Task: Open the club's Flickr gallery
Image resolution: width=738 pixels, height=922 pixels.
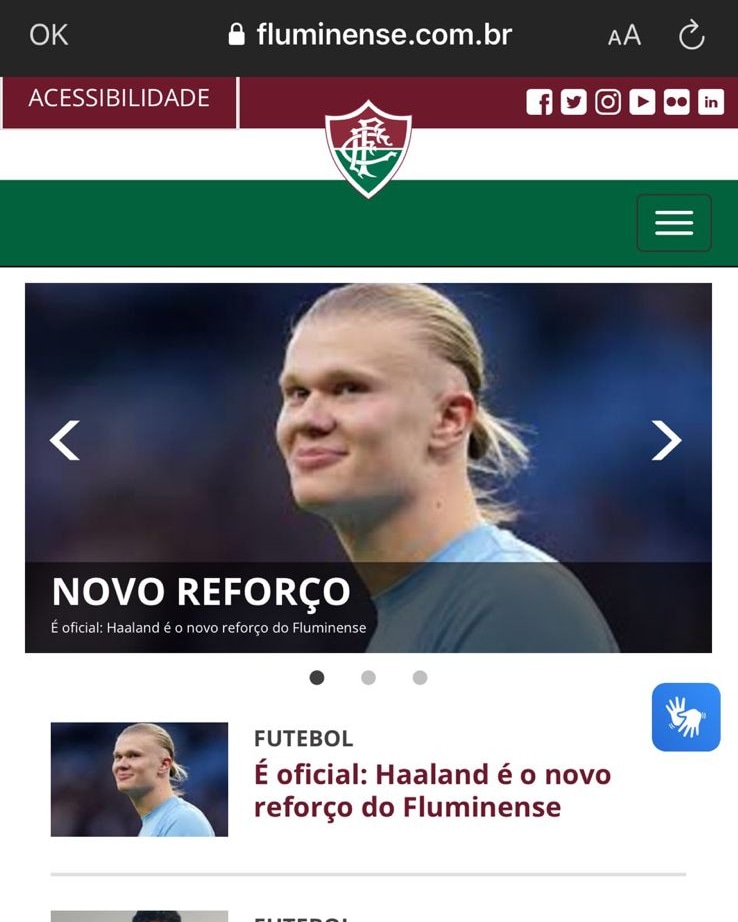Action: point(677,102)
